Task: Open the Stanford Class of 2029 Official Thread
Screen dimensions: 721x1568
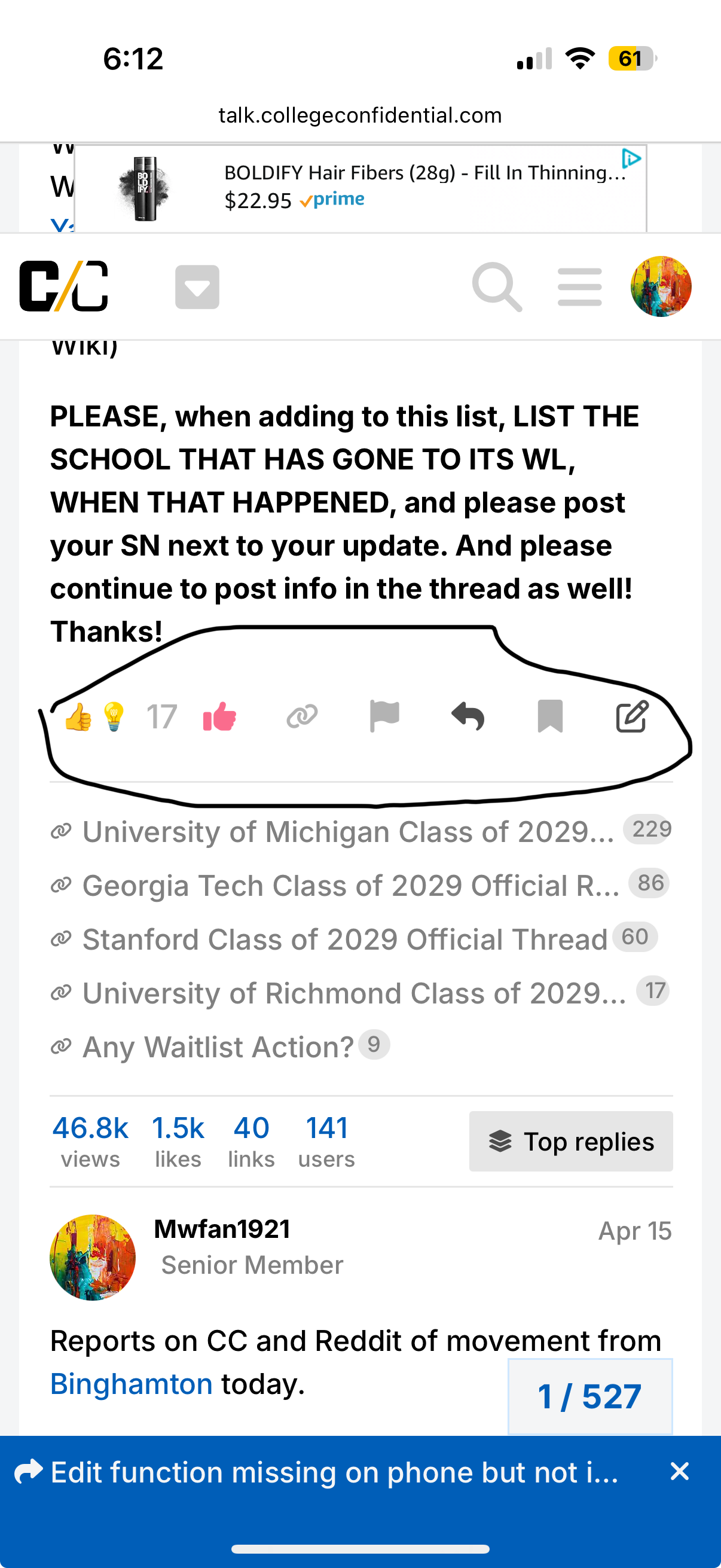Action: (x=344, y=939)
